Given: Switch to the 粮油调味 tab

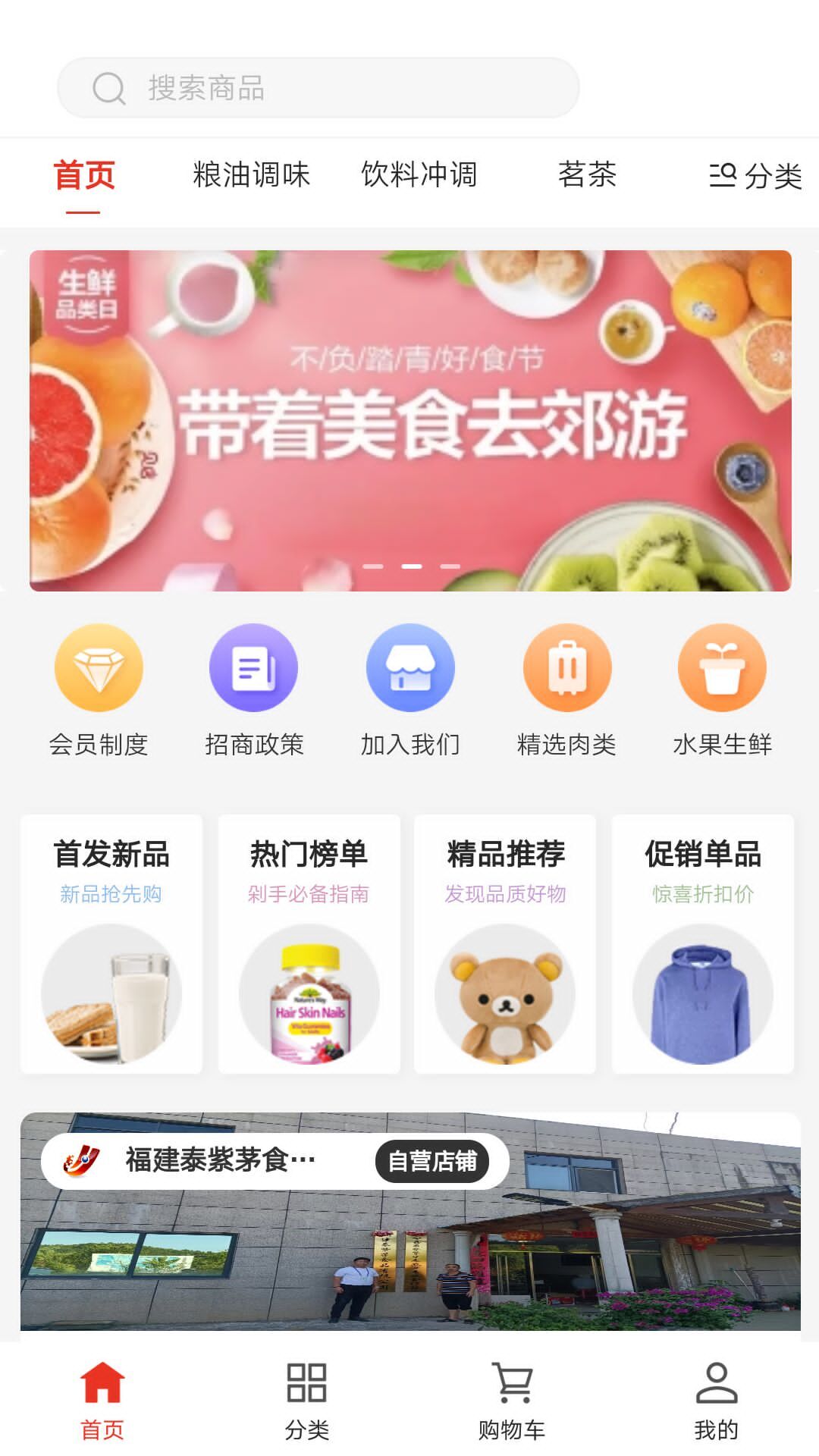Looking at the screenshot, I should (251, 175).
